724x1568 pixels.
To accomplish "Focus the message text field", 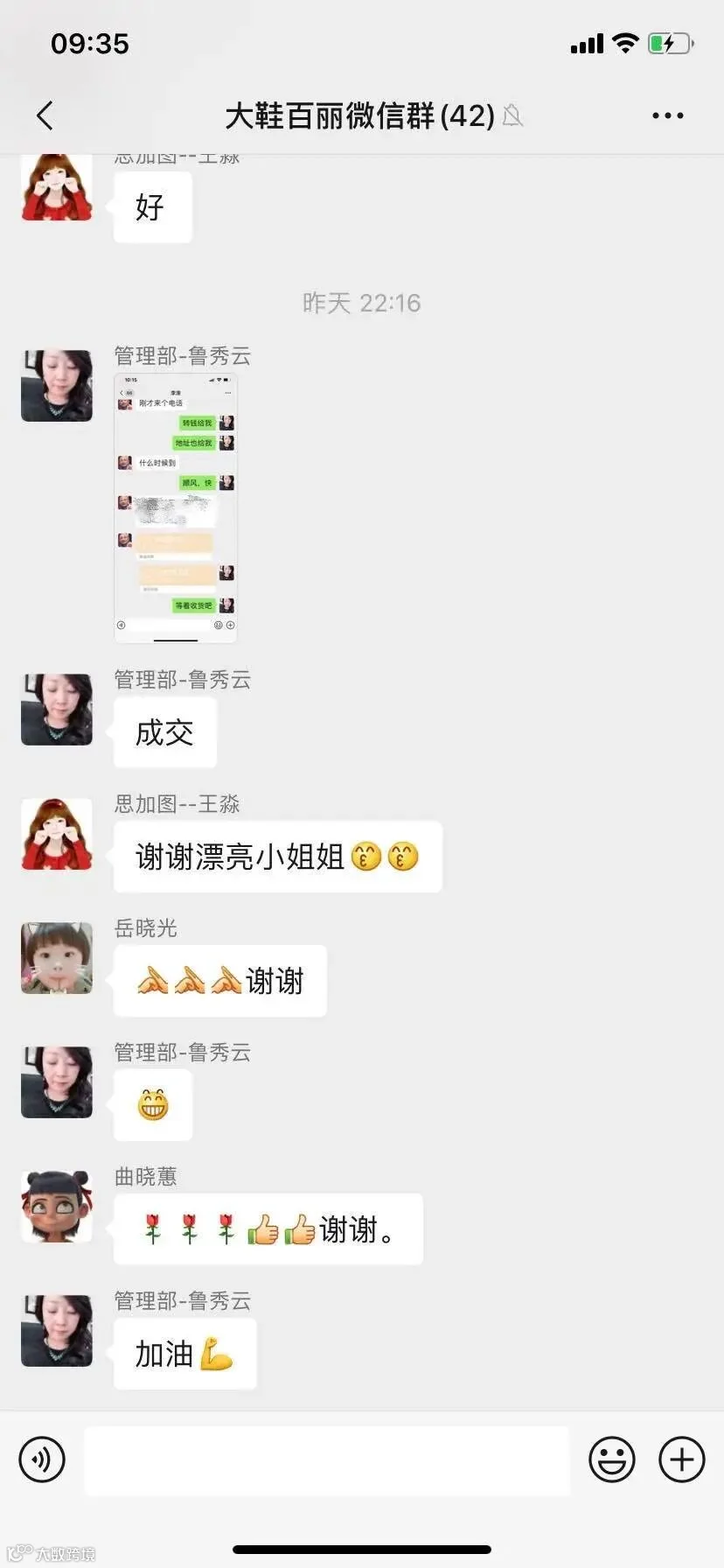I will [327, 1459].
